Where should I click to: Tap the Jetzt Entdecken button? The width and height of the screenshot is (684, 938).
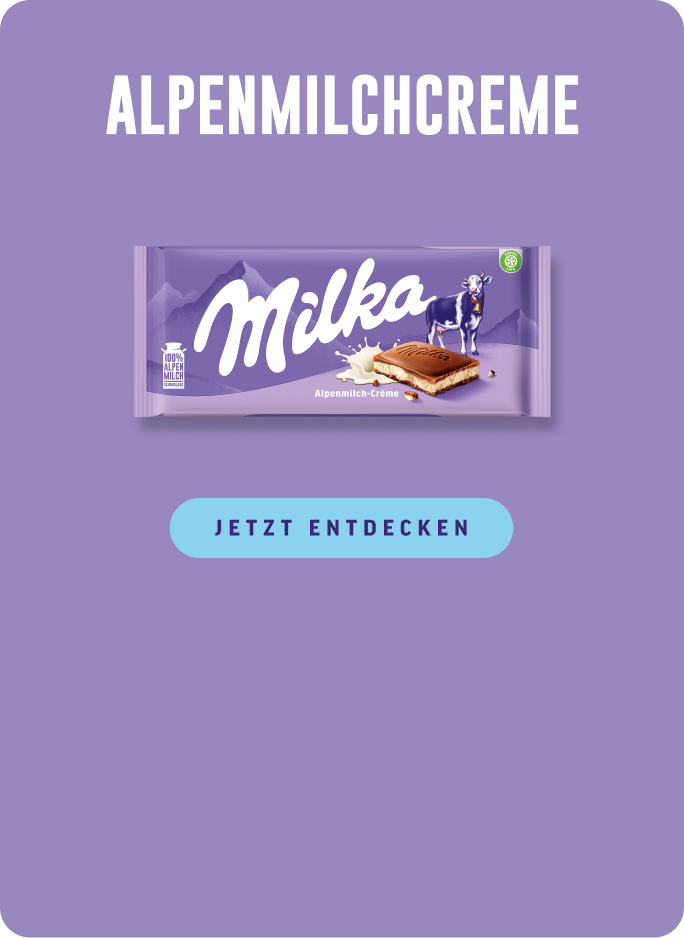click(341, 527)
